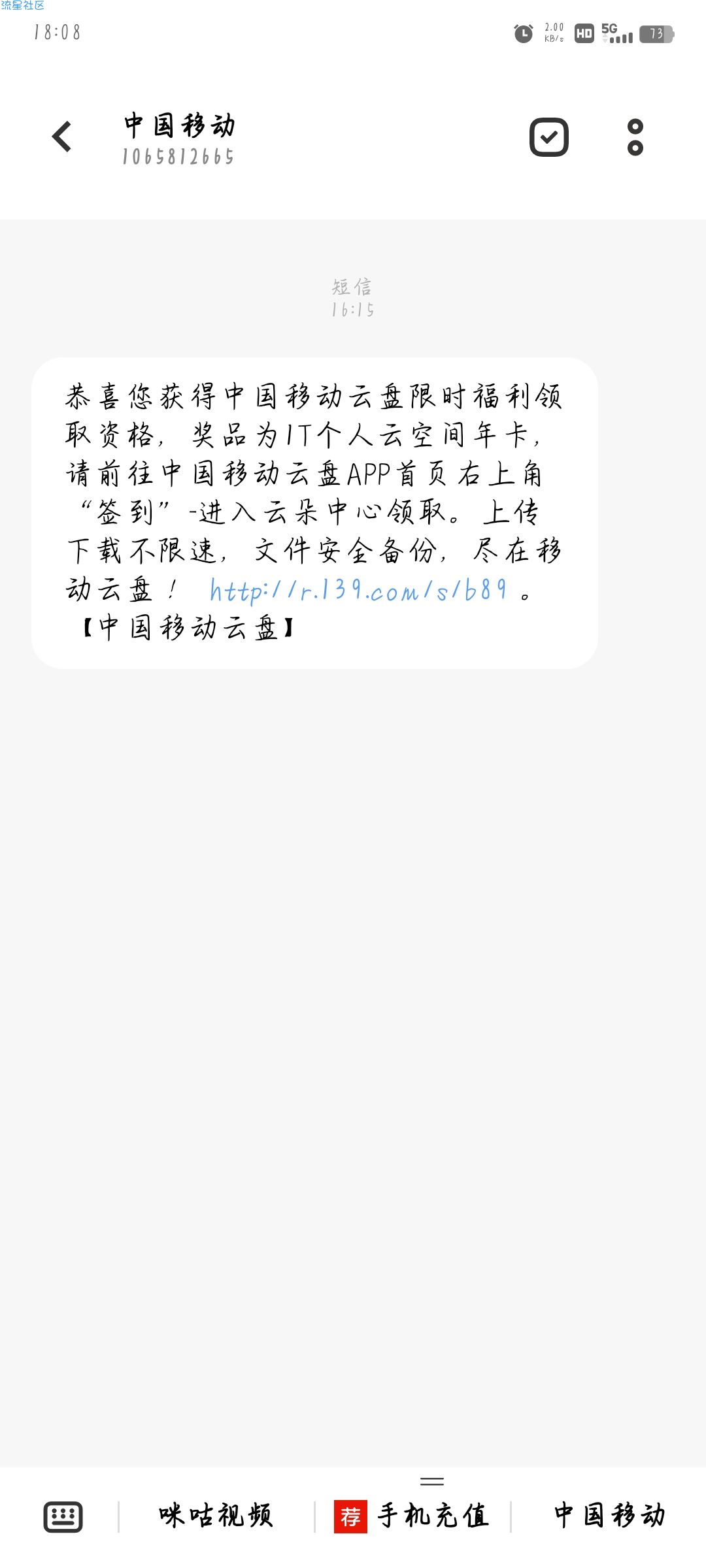Image resolution: width=706 pixels, height=1568 pixels.
Task: Tap the checkmark select icon
Action: point(548,137)
